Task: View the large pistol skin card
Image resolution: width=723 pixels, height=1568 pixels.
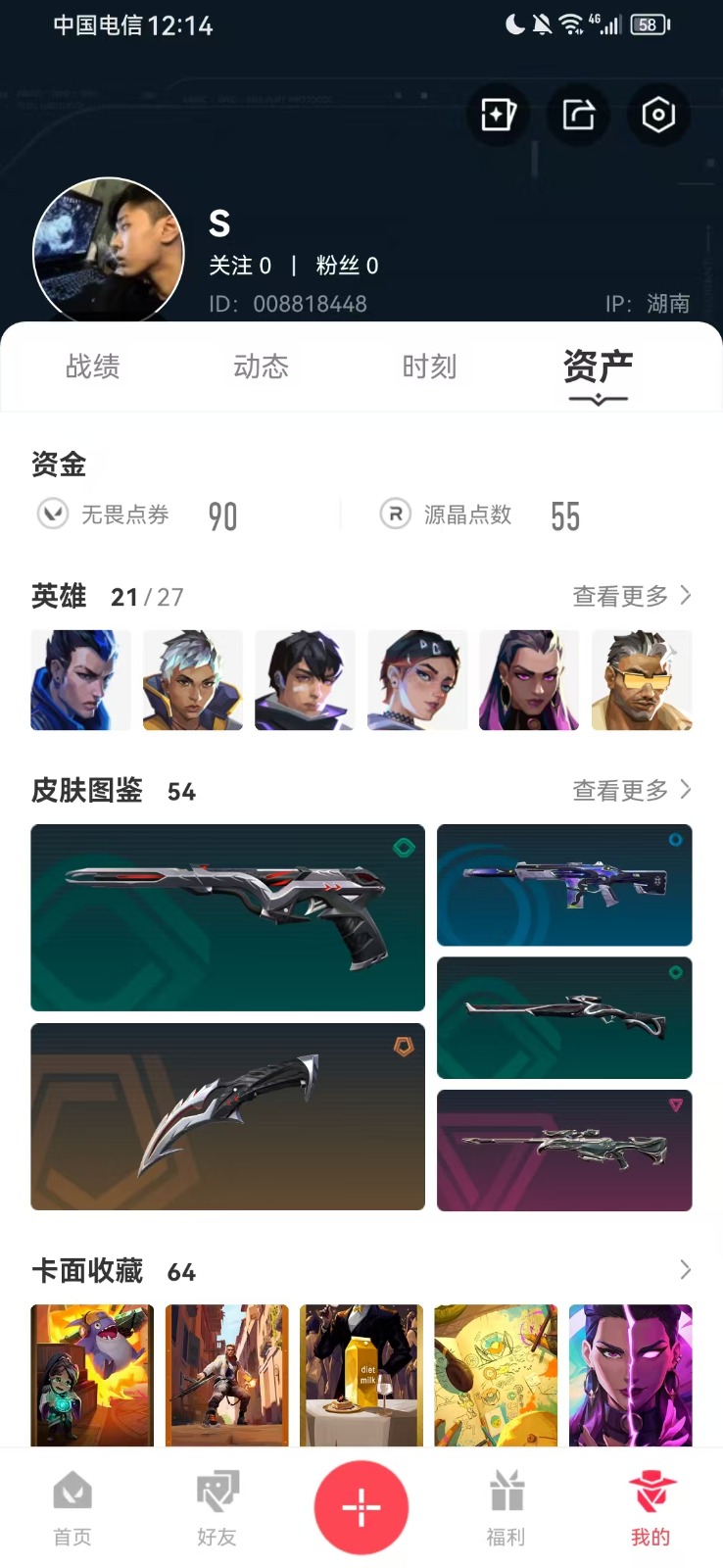Action: (228, 917)
